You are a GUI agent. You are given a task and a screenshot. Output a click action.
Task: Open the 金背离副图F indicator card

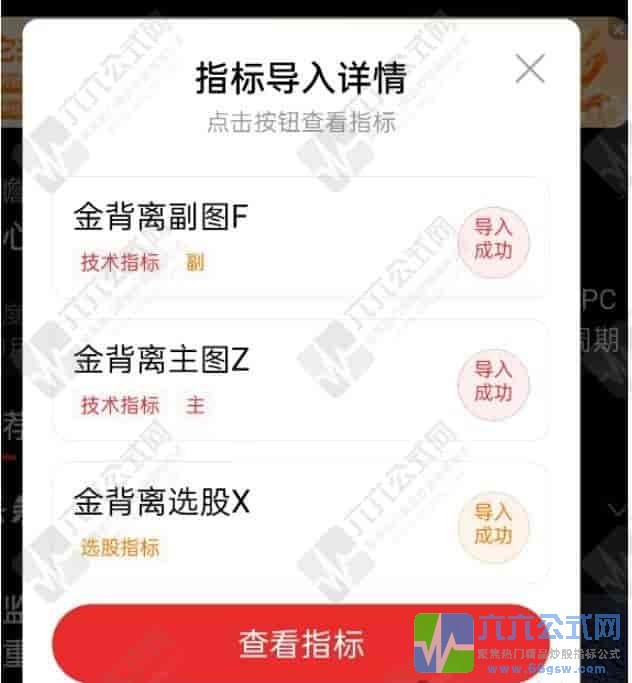(250, 237)
